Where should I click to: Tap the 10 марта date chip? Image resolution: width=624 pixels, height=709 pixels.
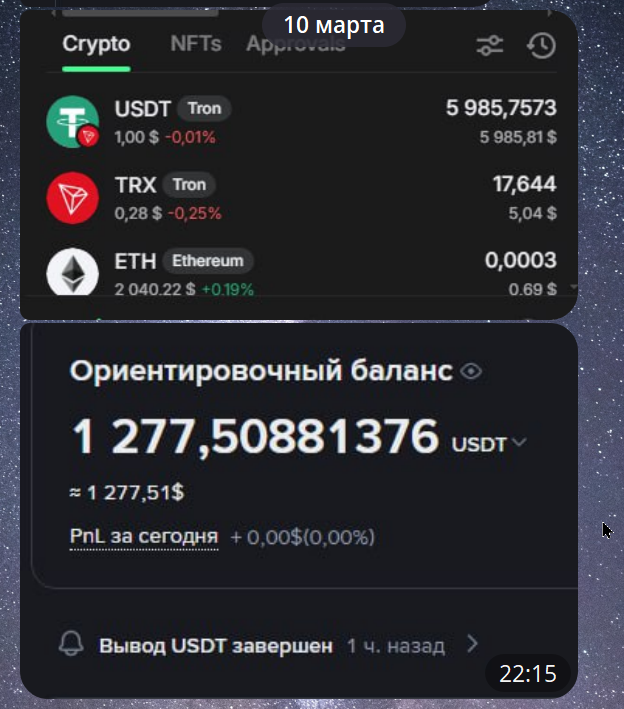coord(334,24)
